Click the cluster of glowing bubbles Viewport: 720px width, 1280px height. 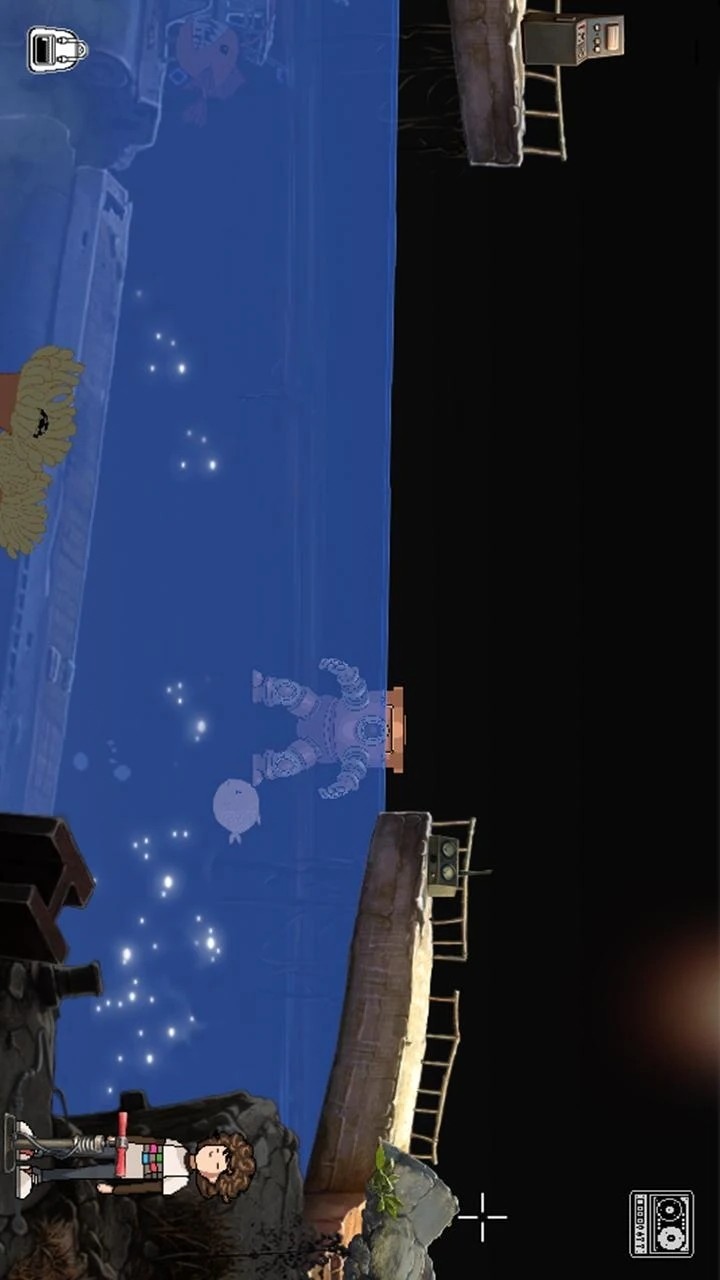tap(160, 950)
